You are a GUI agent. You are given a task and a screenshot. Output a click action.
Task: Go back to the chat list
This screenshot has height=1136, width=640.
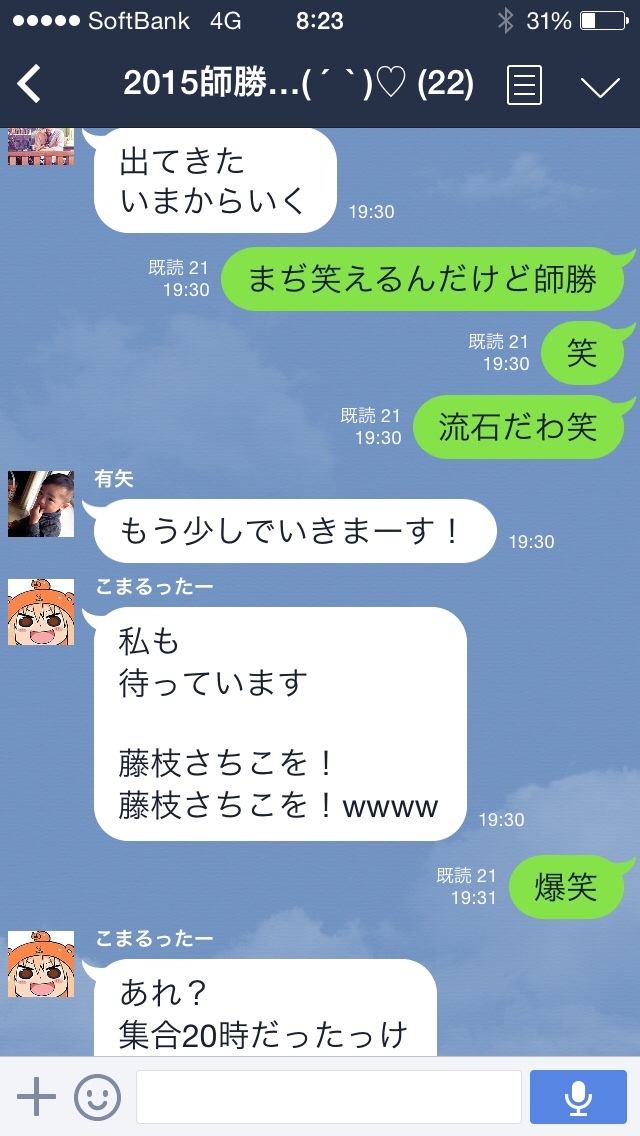pos(30,84)
